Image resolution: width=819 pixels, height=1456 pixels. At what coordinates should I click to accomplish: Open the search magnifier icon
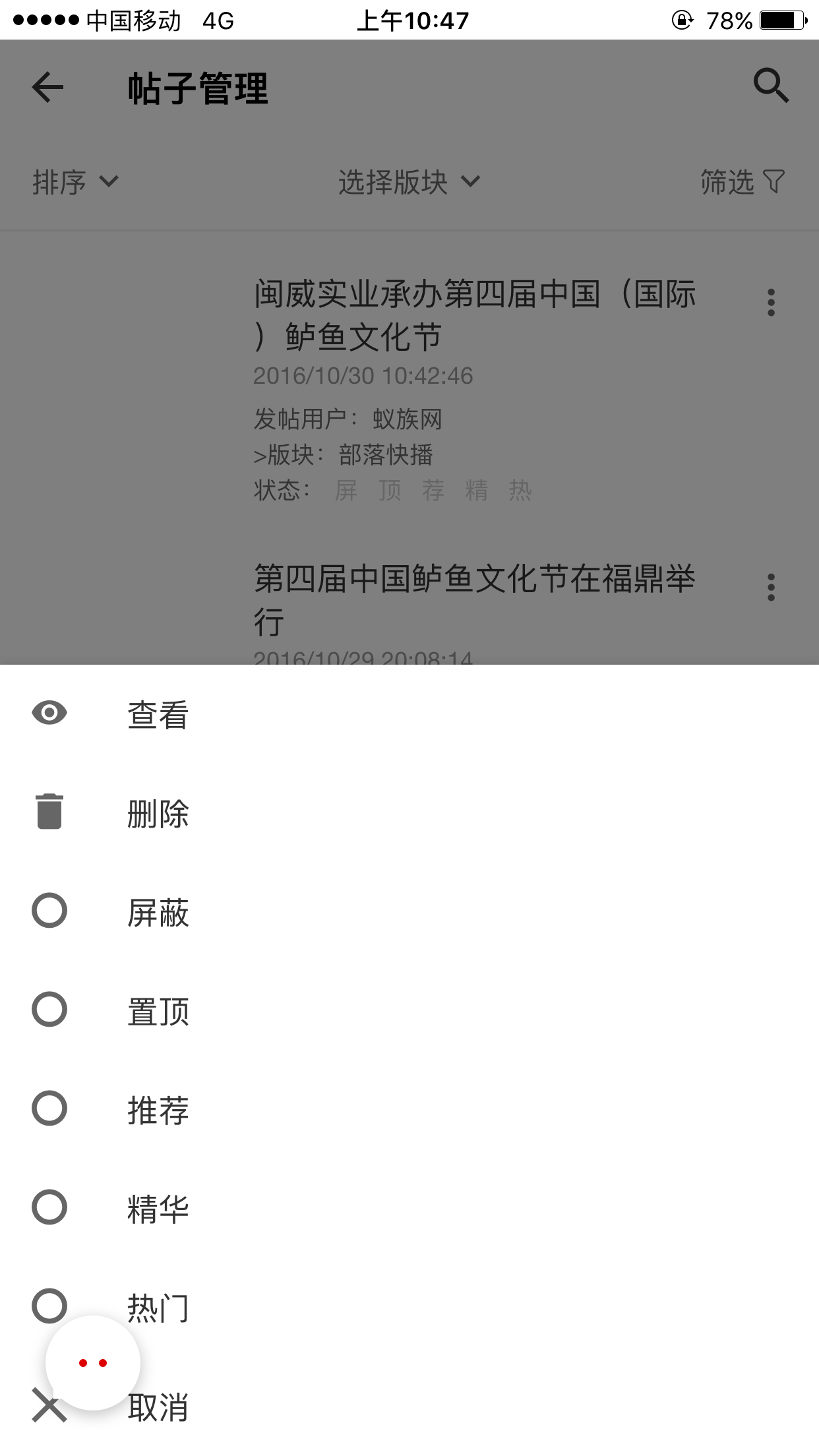pos(771,86)
